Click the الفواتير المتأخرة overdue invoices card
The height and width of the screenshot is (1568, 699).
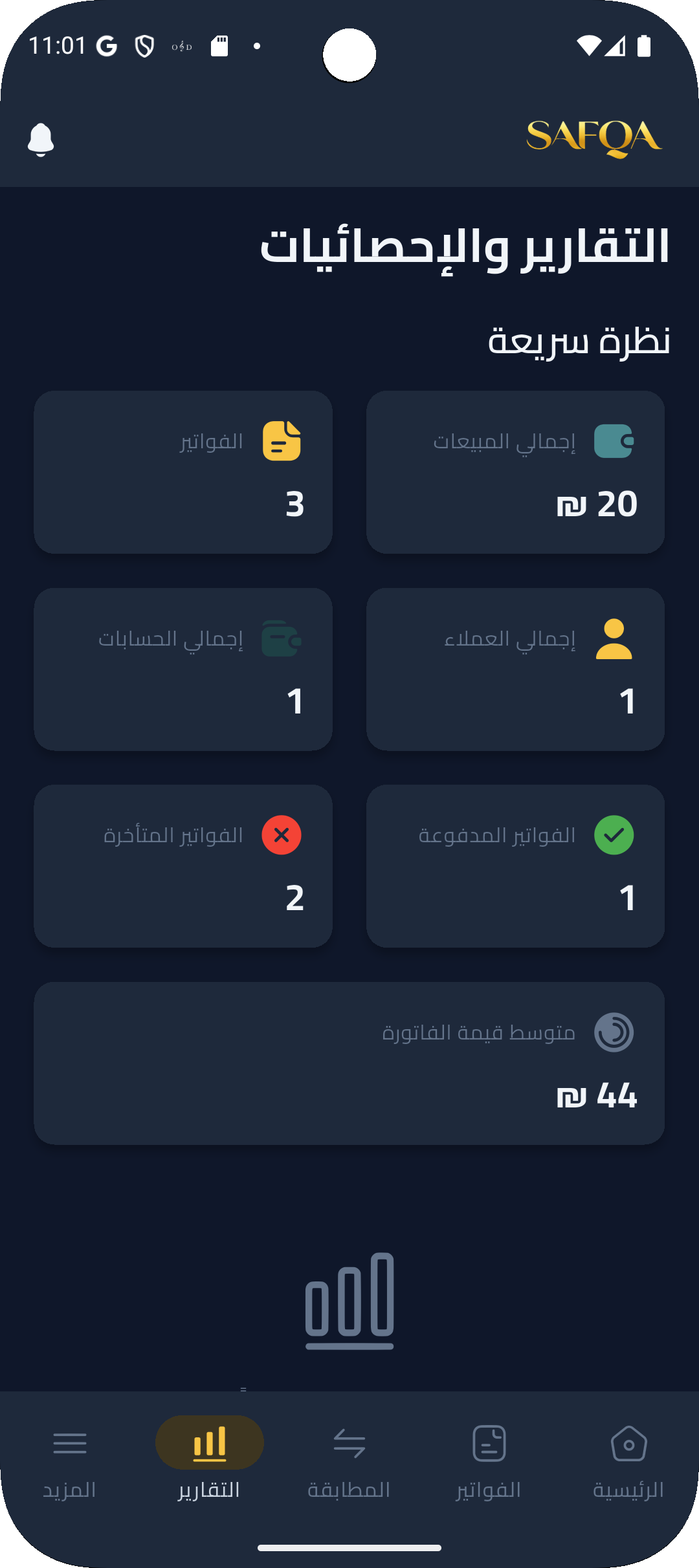click(183, 866)
